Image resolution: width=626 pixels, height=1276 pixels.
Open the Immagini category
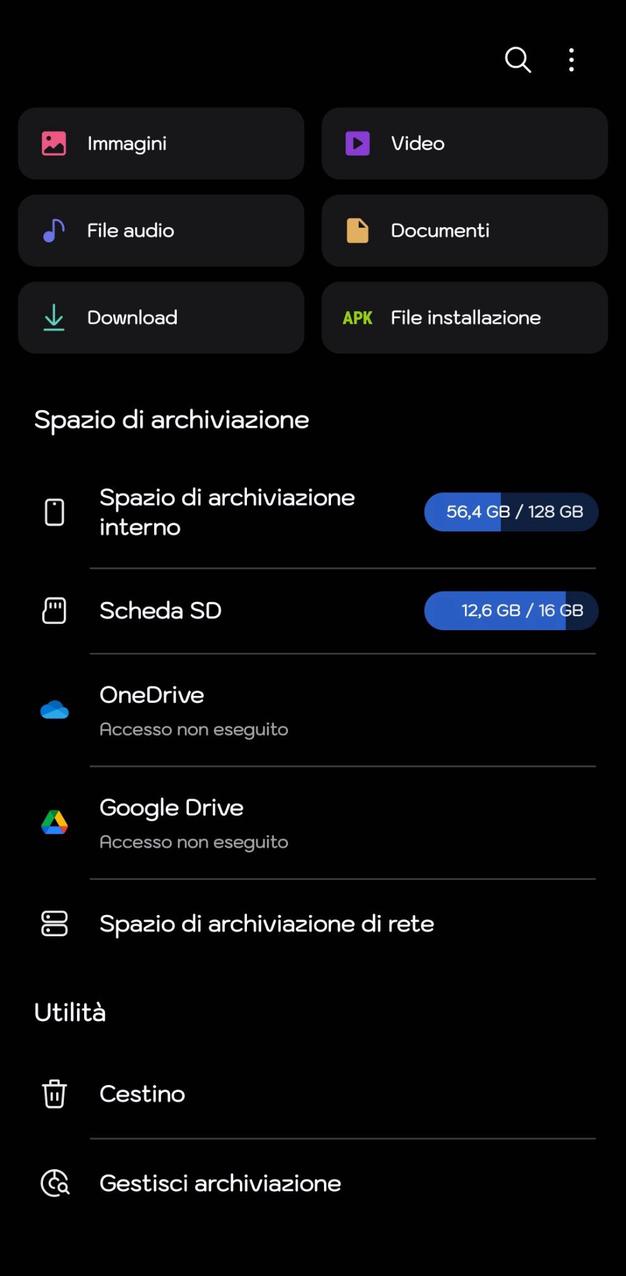161,143
